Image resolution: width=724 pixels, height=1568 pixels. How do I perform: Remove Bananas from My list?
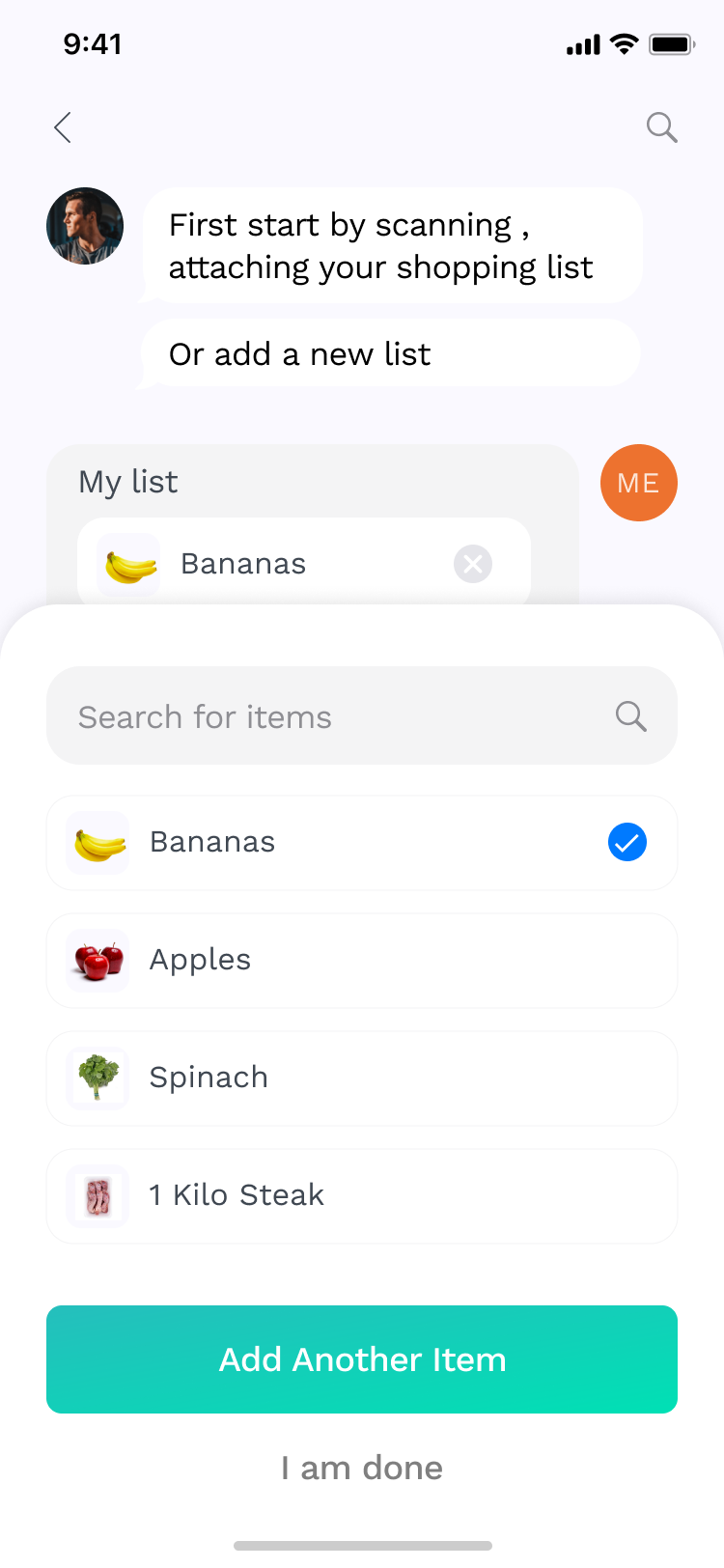[x=473, y=564]
